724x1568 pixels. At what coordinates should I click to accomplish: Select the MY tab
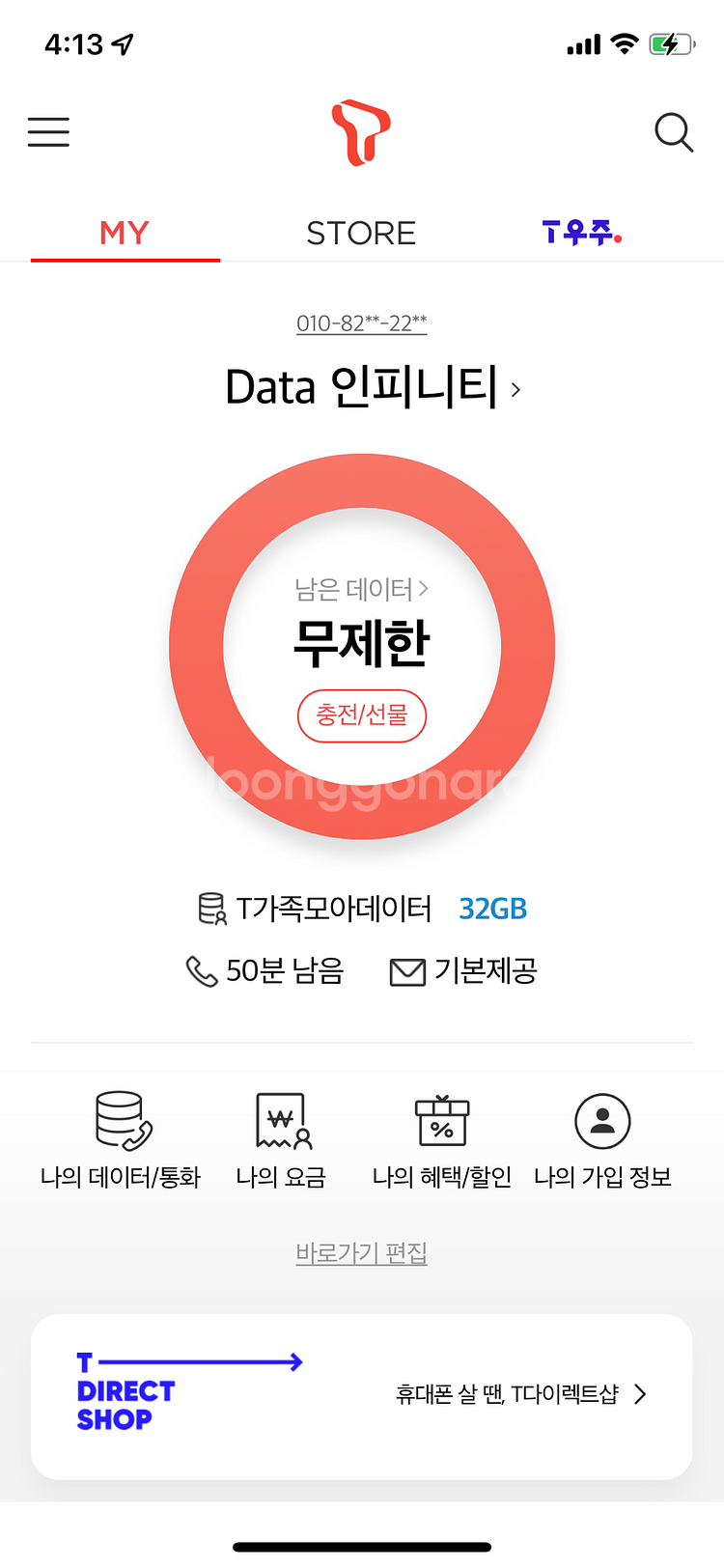(x=125, y=233)
